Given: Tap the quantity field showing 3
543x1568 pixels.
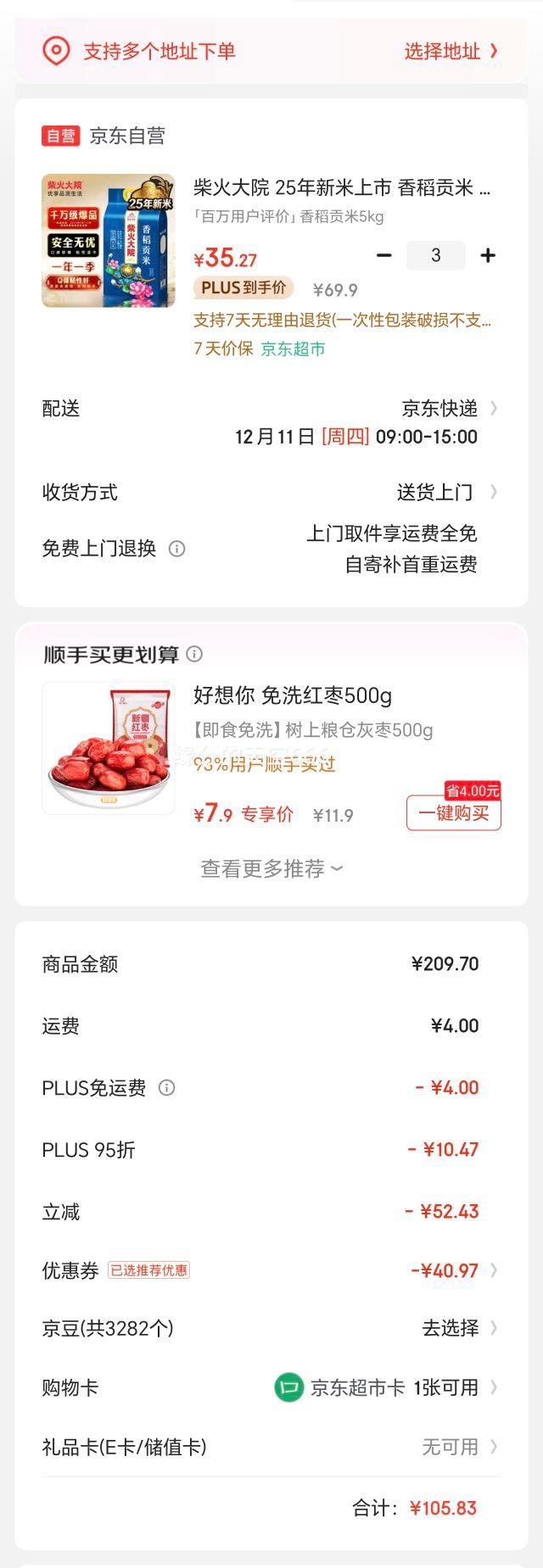Looking at the screenshot, I should [435, 255].
